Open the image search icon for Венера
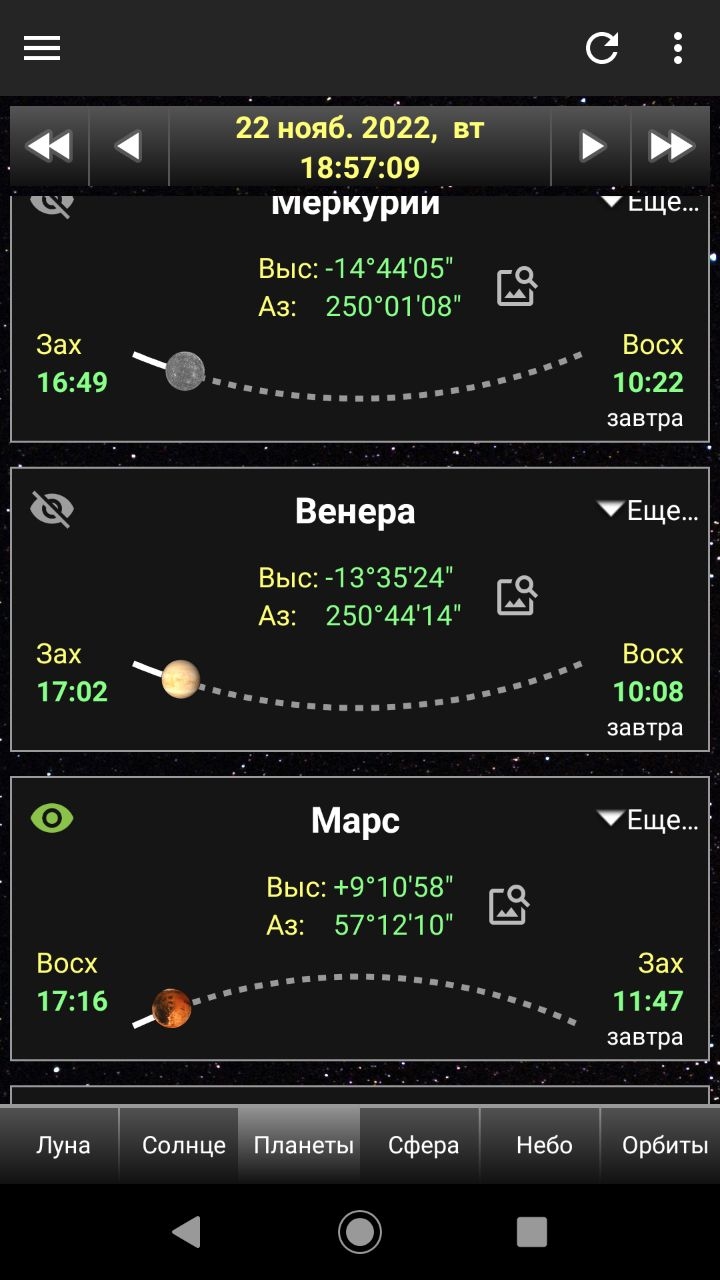The height and width of the screenshot is (1280, 720). pos(517,596)
